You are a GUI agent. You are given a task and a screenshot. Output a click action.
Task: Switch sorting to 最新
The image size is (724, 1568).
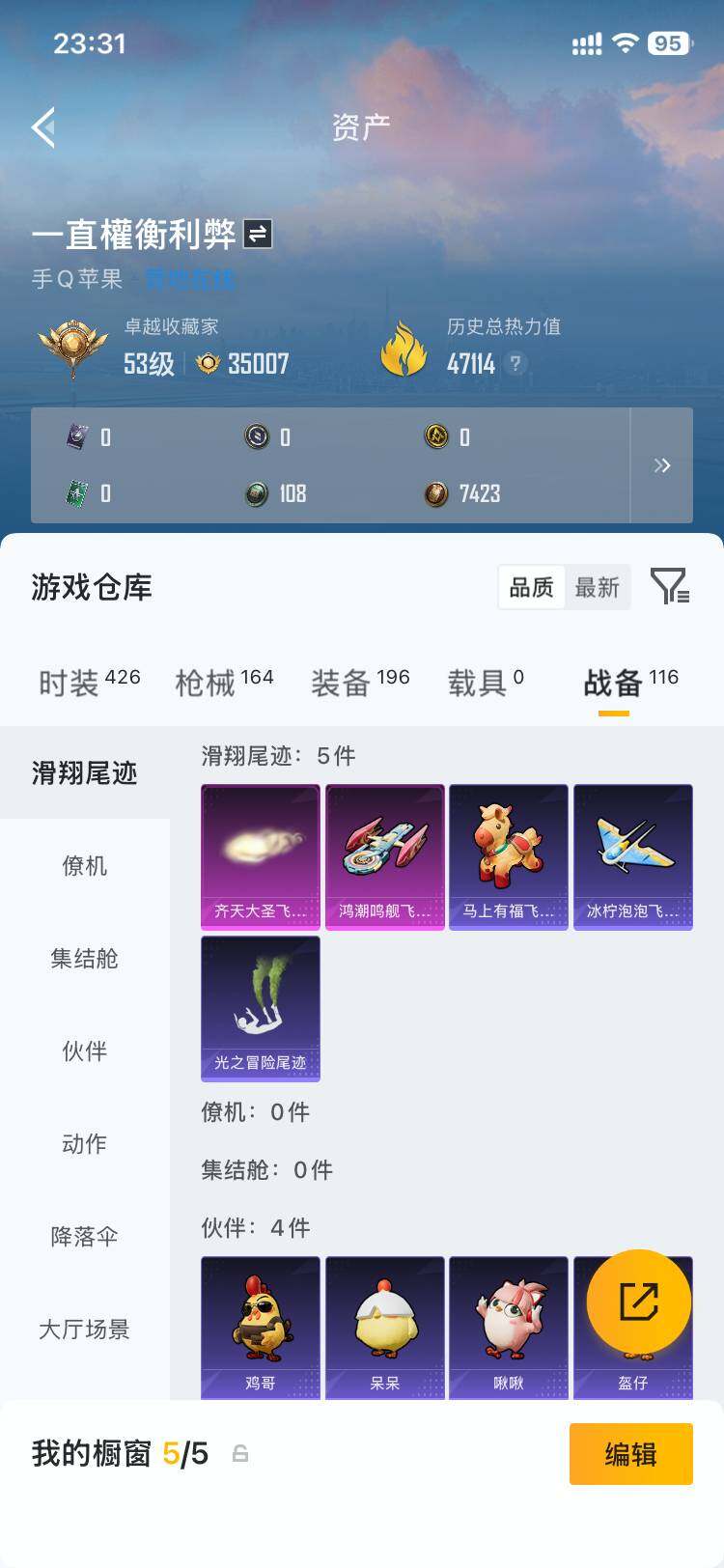[x=599, y=586]
